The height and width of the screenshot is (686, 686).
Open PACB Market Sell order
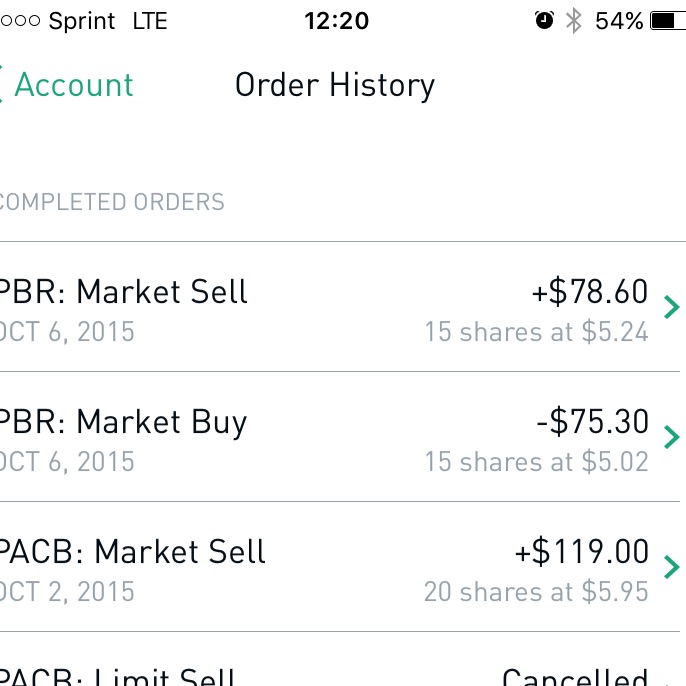point(340,568)
